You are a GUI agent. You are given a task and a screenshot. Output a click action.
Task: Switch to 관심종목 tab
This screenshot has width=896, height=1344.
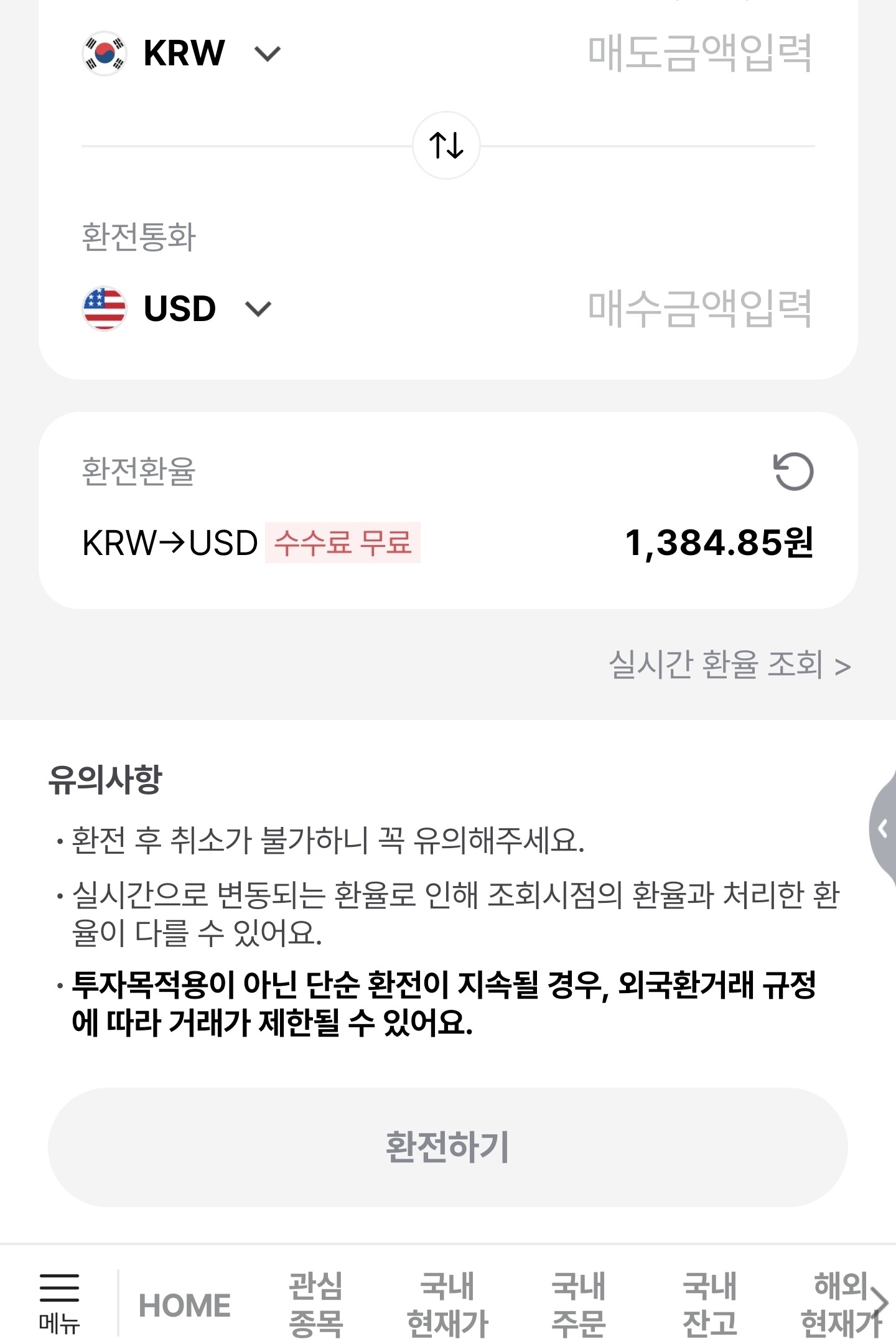tap(316, 1304)
